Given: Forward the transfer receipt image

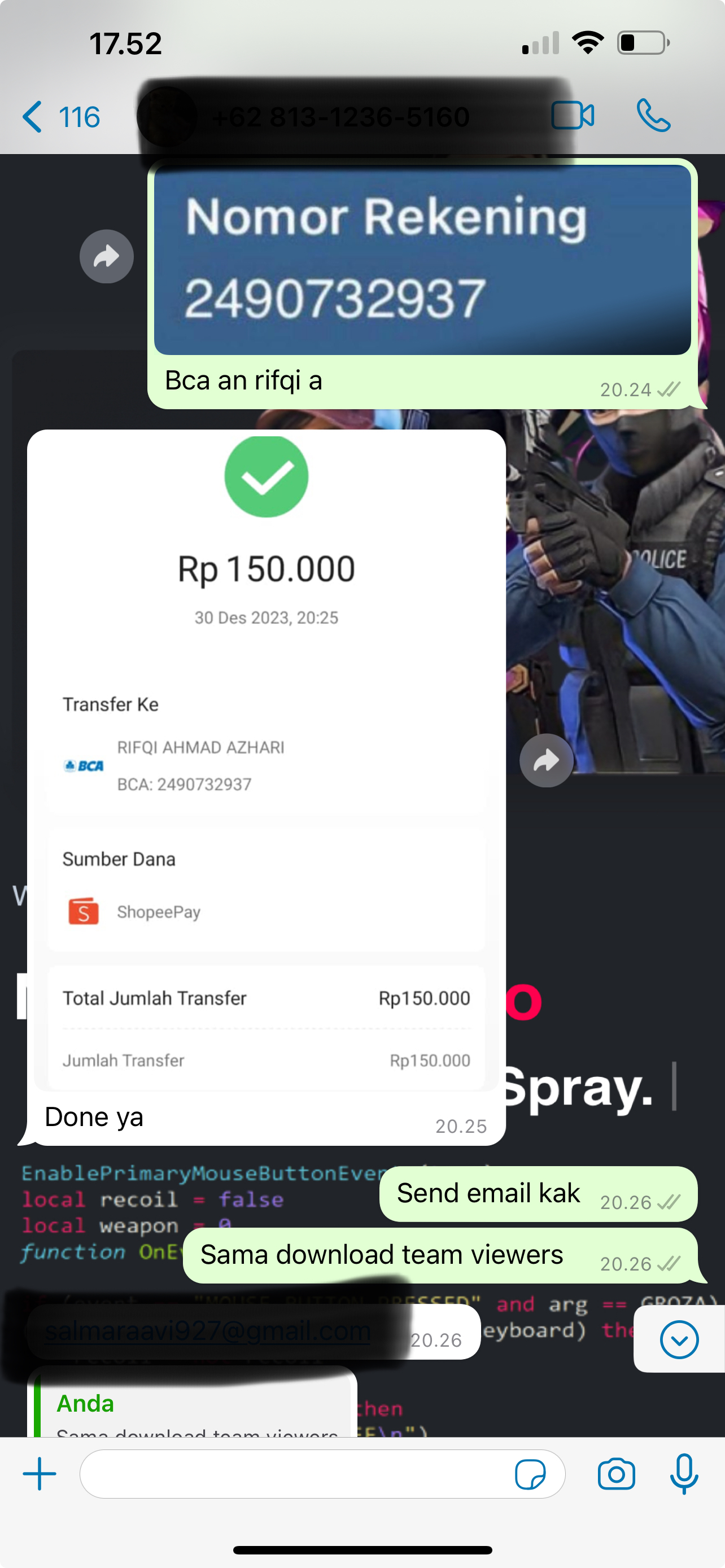Looking at the screenshot, I should 546,760.
